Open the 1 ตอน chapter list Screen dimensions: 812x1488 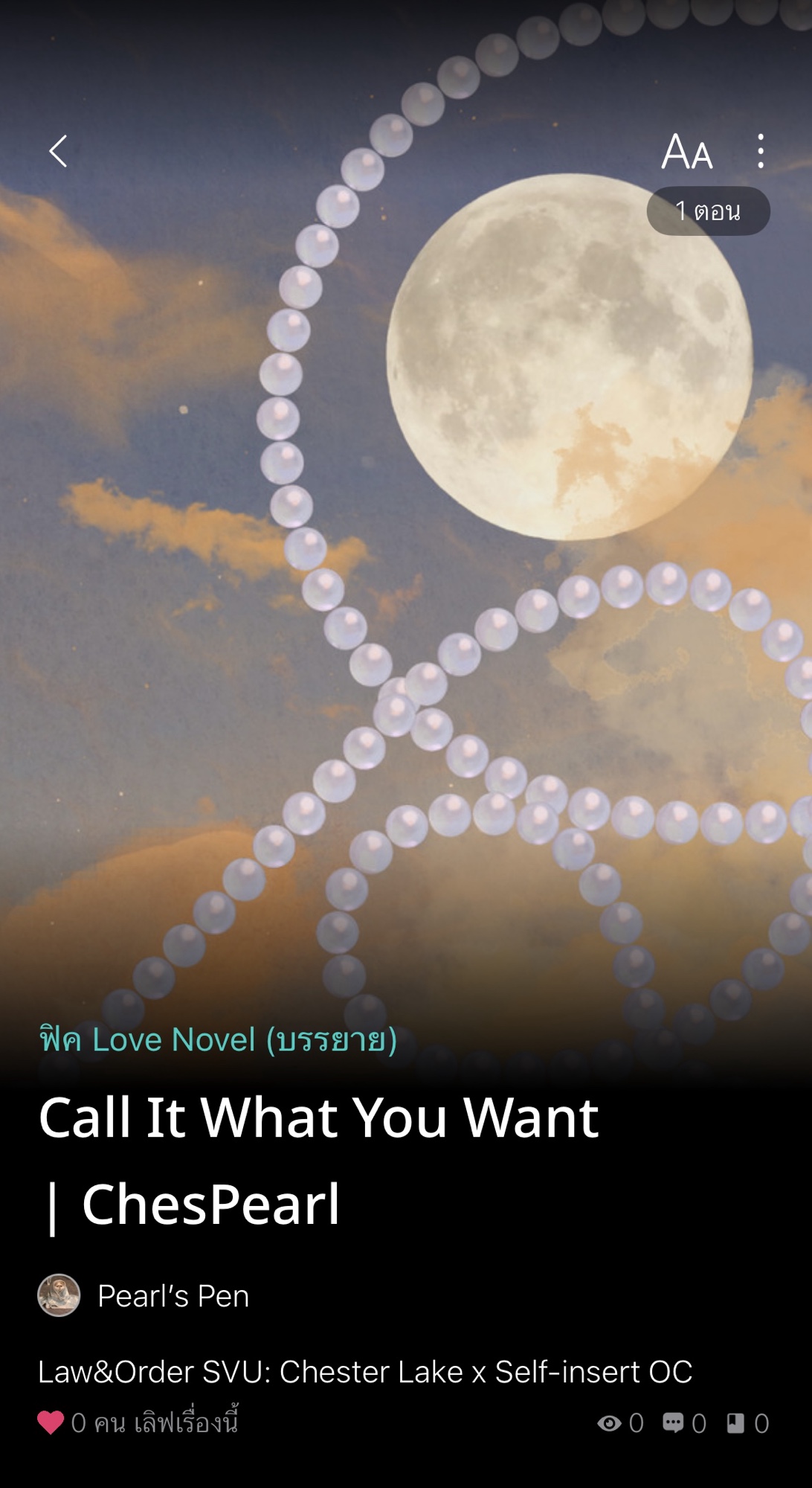[708, 211]
